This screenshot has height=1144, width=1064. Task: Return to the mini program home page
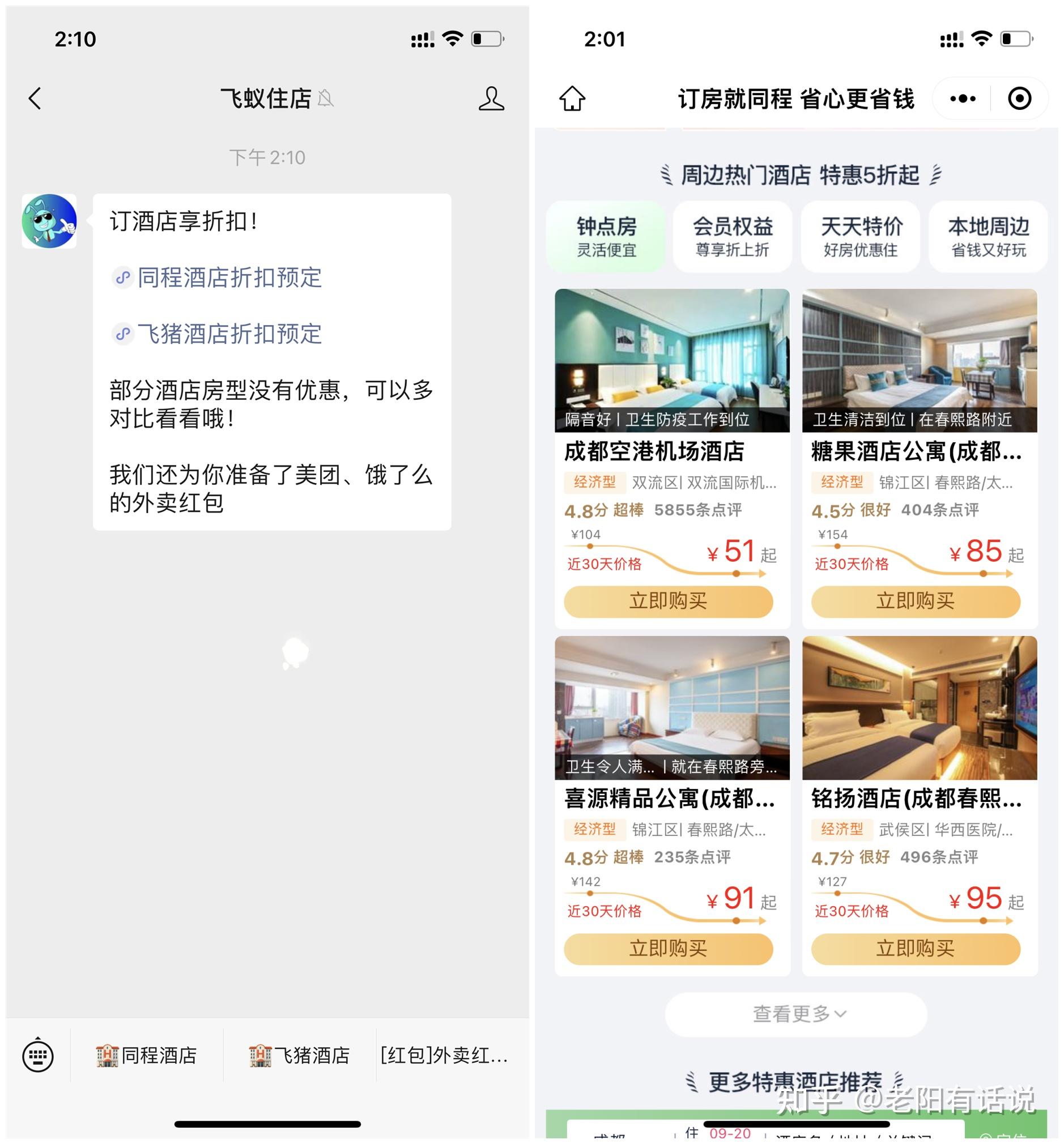(x=572, y=99)
